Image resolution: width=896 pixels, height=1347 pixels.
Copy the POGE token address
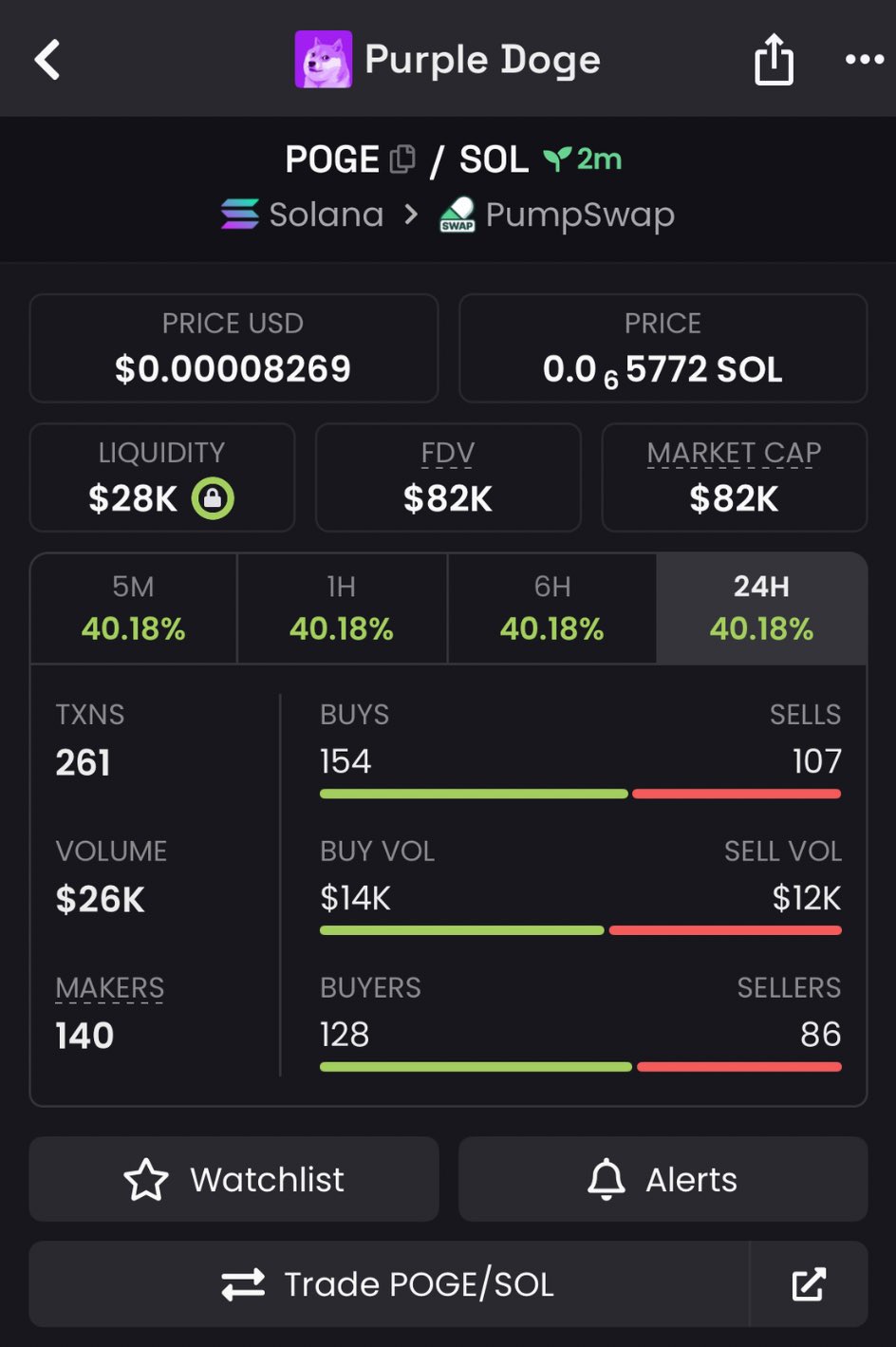click(403, 159)
